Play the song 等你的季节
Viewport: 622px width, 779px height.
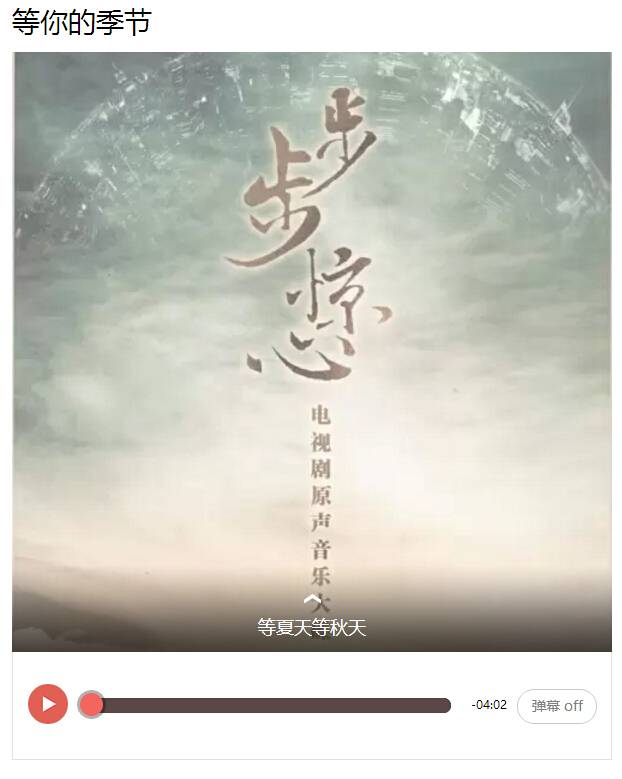47,704
